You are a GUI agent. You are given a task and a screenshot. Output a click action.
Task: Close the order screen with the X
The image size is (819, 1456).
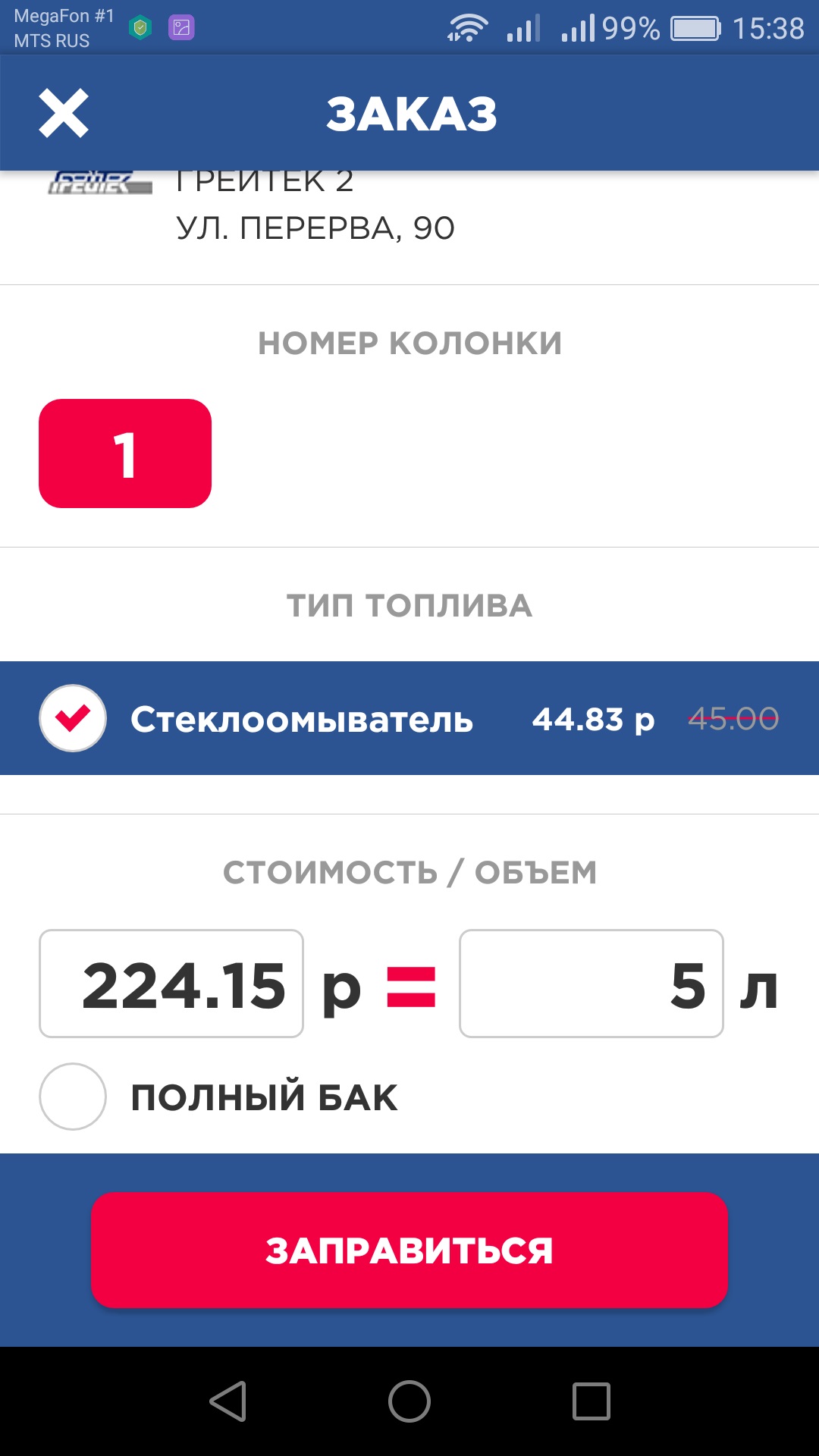point(64,114)
